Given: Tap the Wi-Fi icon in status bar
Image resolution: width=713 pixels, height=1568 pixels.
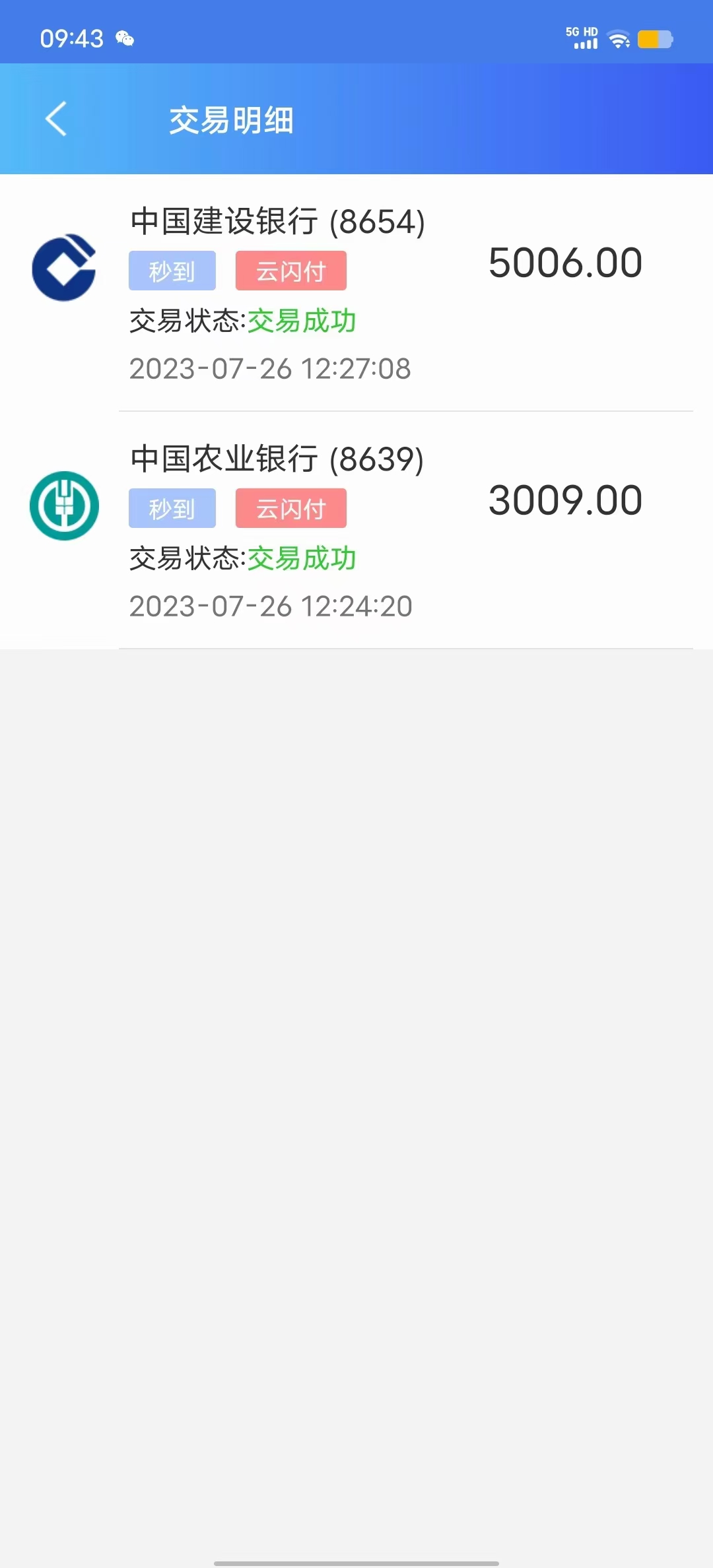Looking at the screenshot, I should tap(618, 40).
